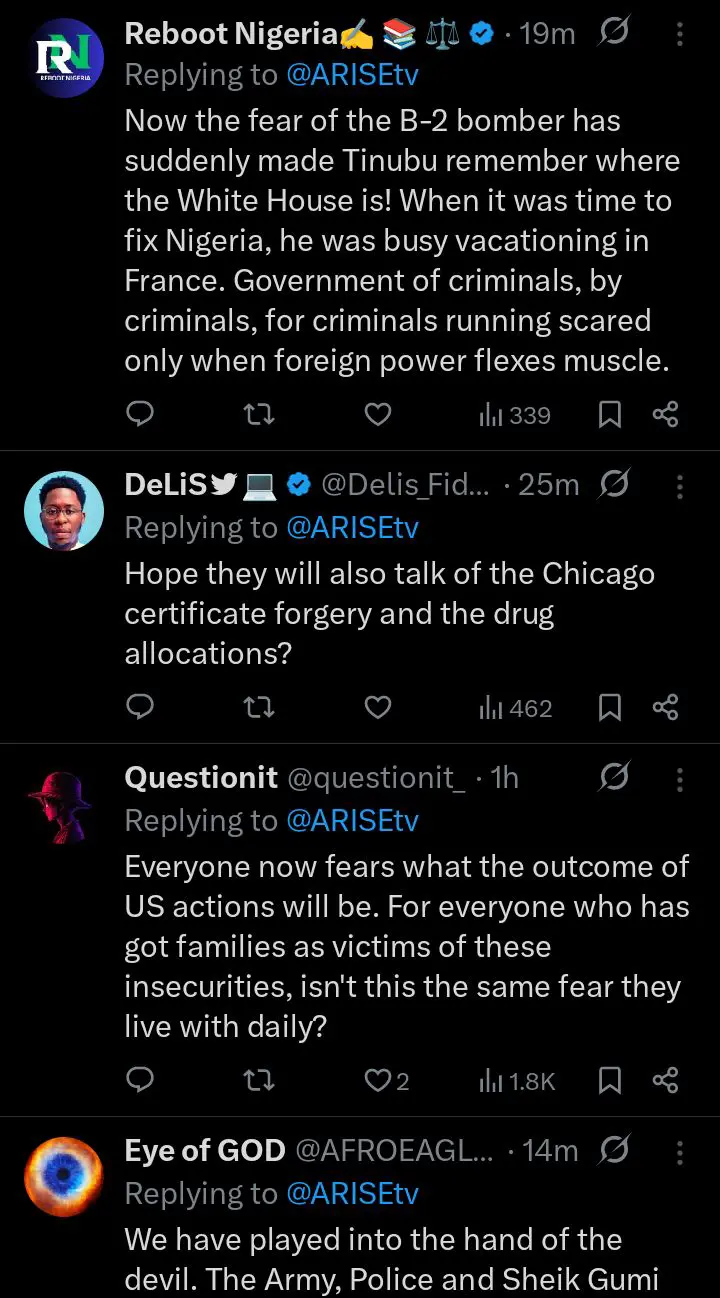720x1298 pixels.
Task: Open more options on Questionit's tweet
Action: tap(680, 778)
